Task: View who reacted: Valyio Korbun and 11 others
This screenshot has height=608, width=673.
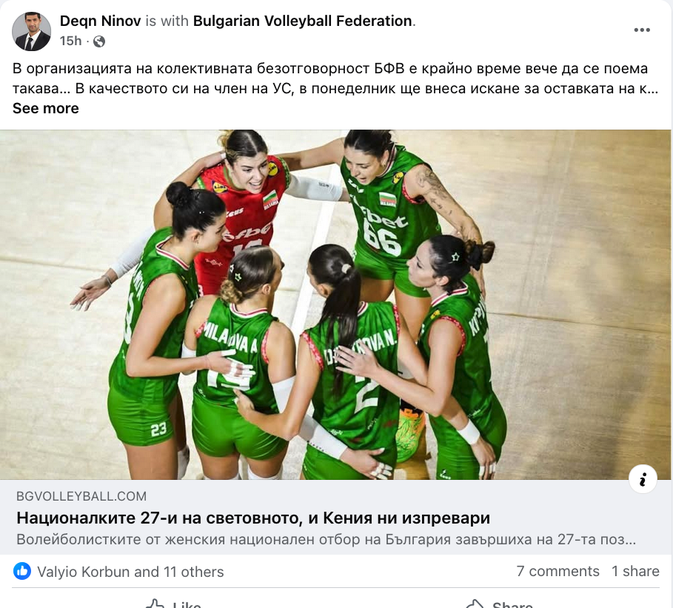Action: coord(130,571)
